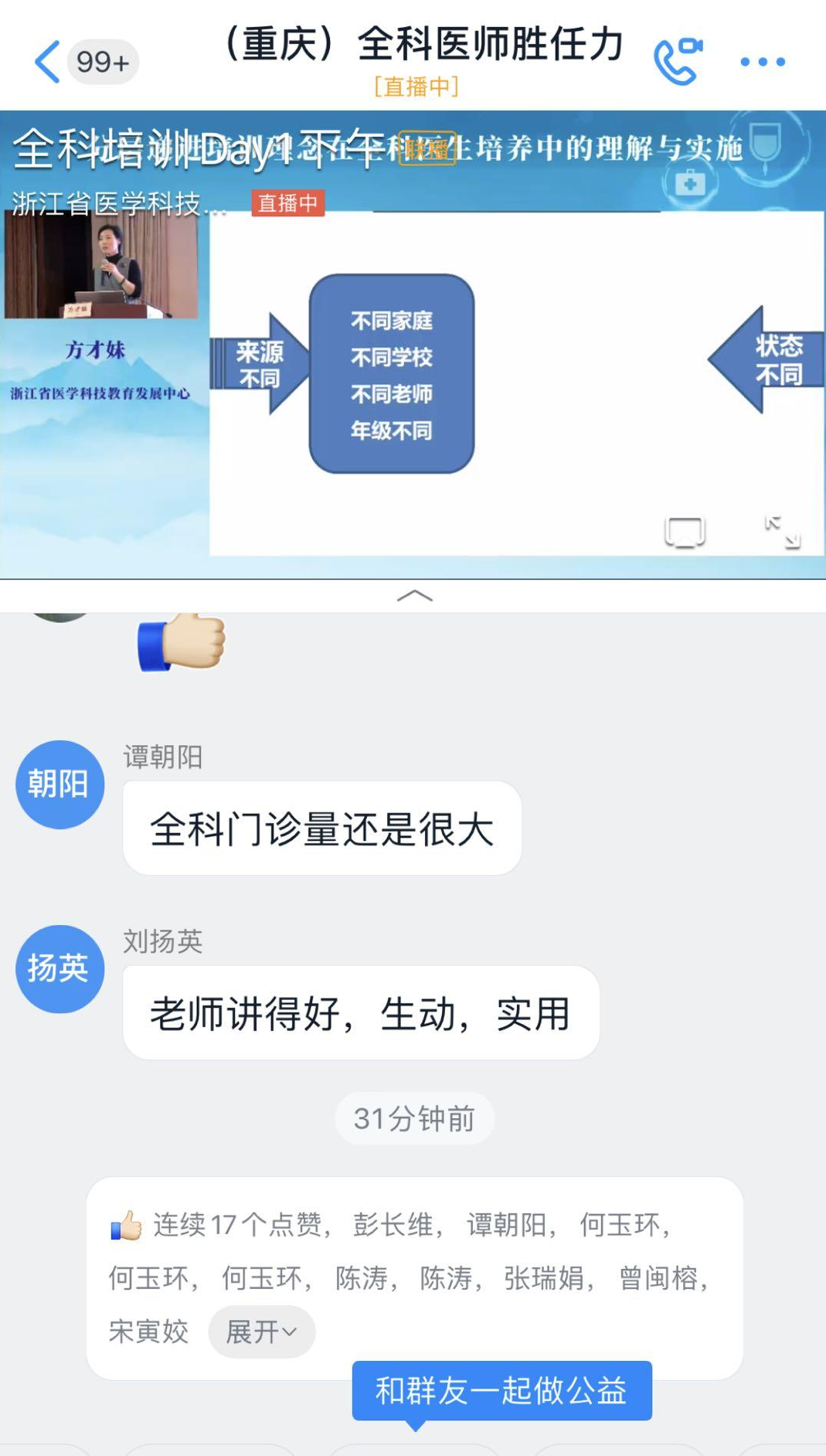The width and height of the screenshot is (826, 1456).
Task: Expand the list of 17 likes
Action: click(x=261, y=1332)
